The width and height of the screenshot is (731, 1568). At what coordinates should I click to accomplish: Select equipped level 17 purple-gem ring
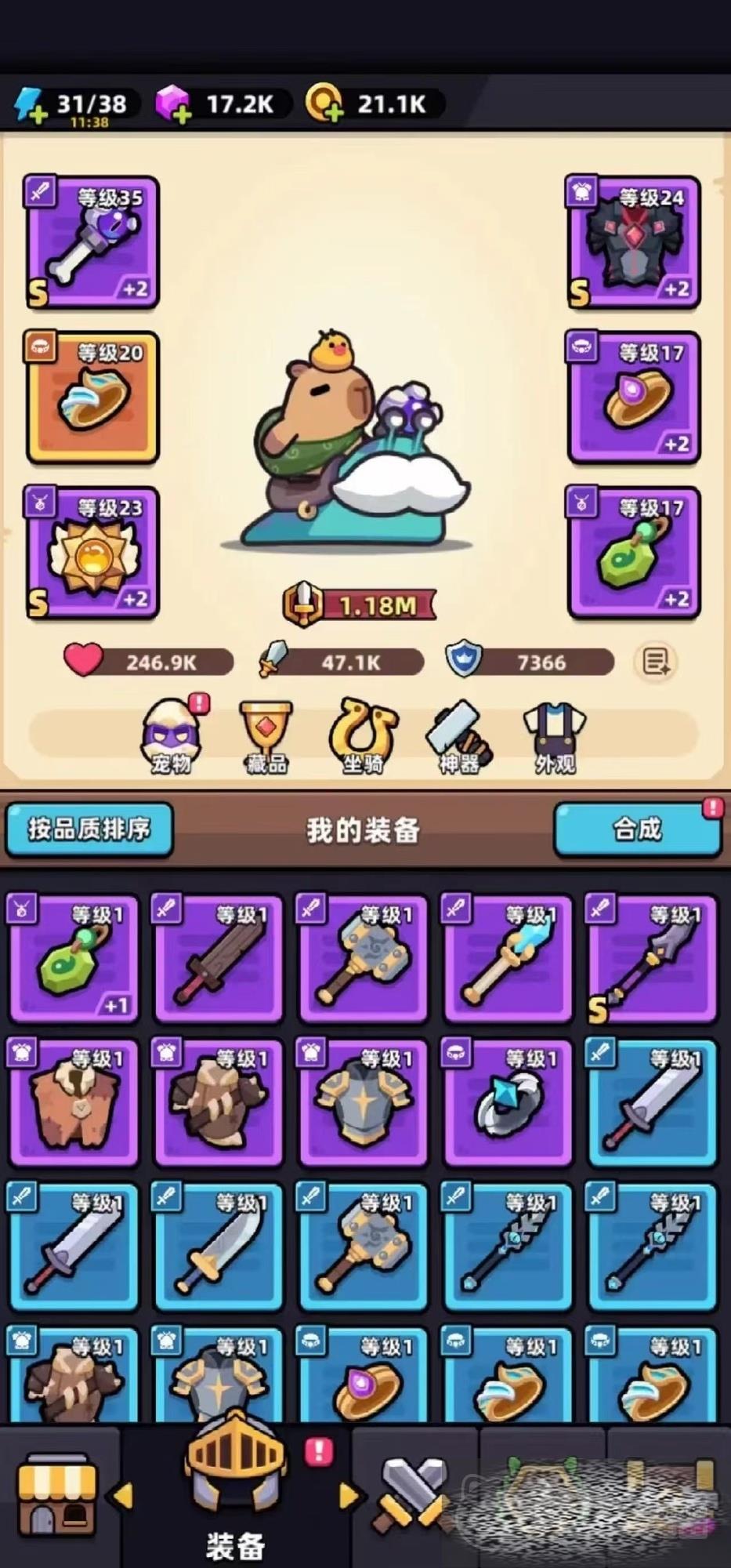pos(632,397)
